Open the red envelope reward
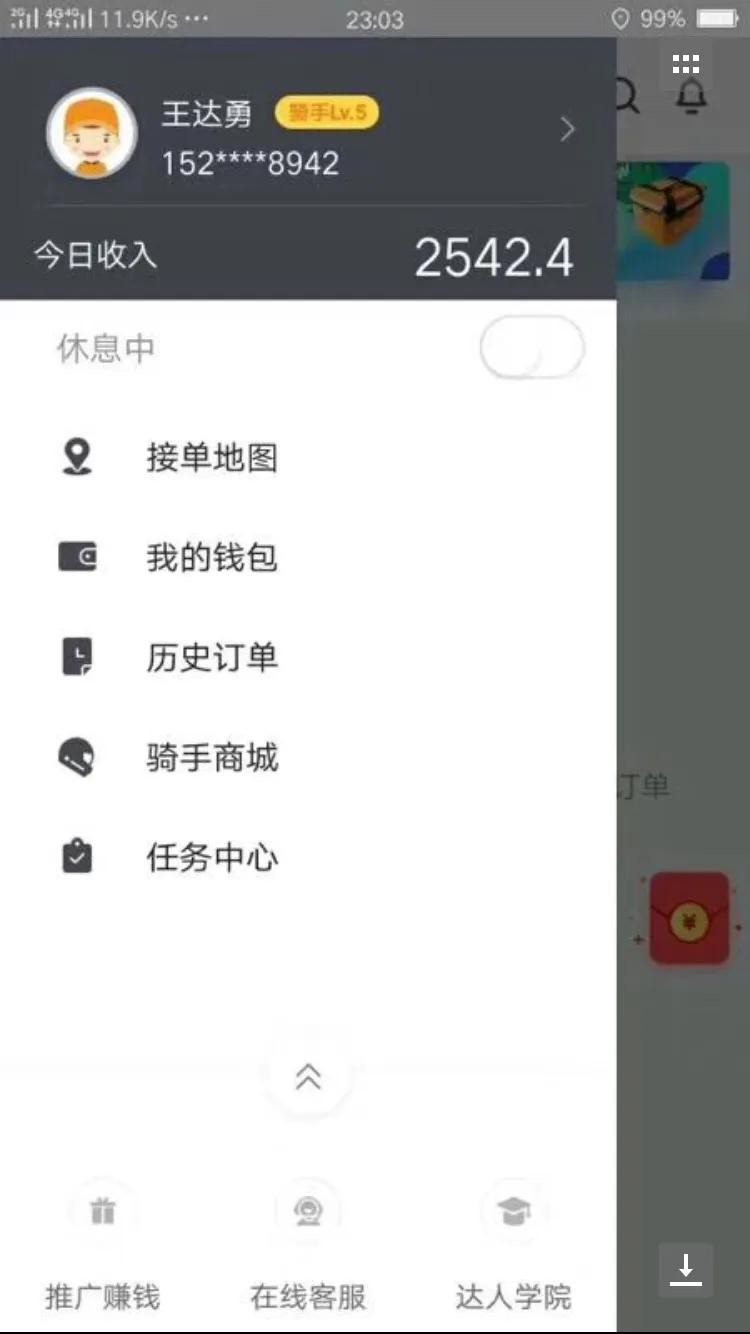Screen dimensions: 750x1334 [x=689, y=919]
